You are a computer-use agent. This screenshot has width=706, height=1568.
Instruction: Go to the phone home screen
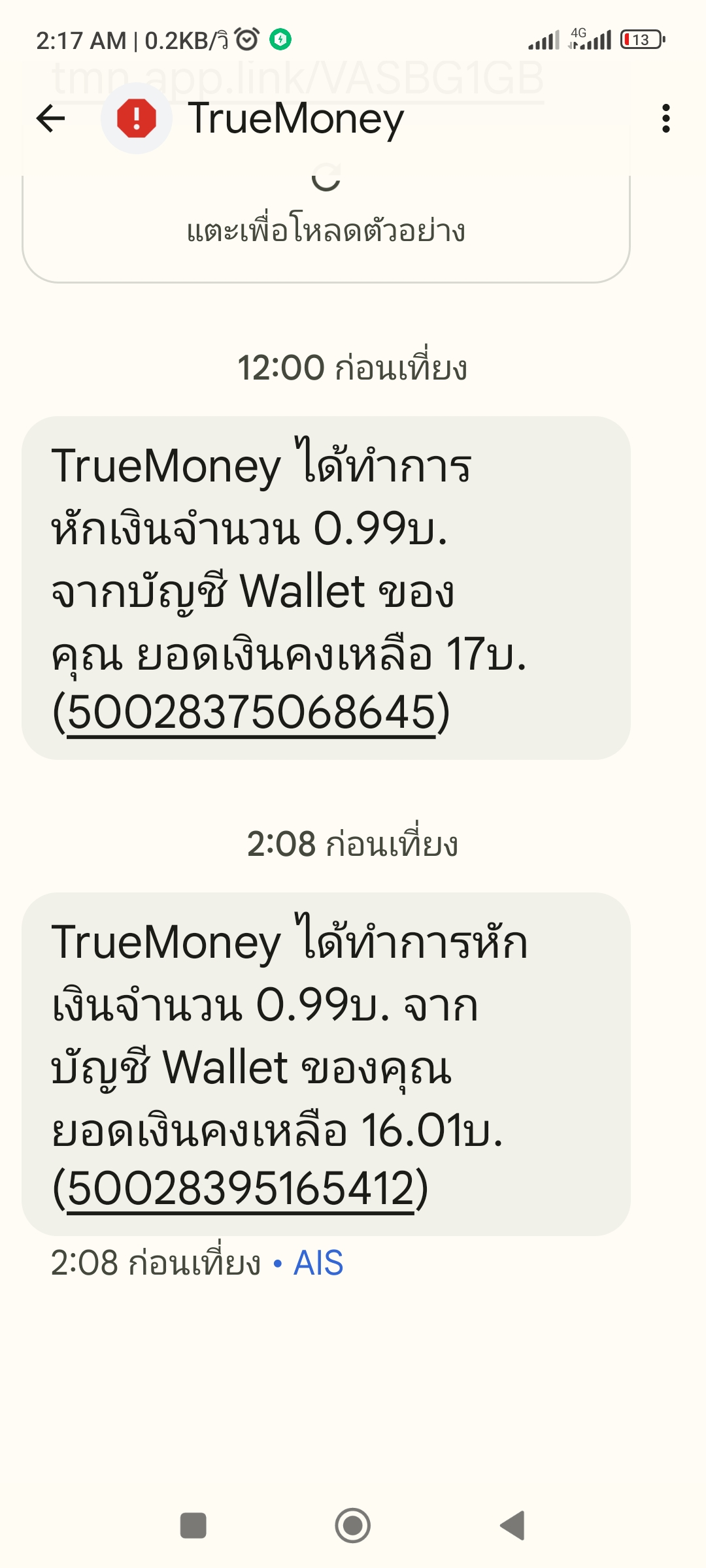(x=353, y=1526)
